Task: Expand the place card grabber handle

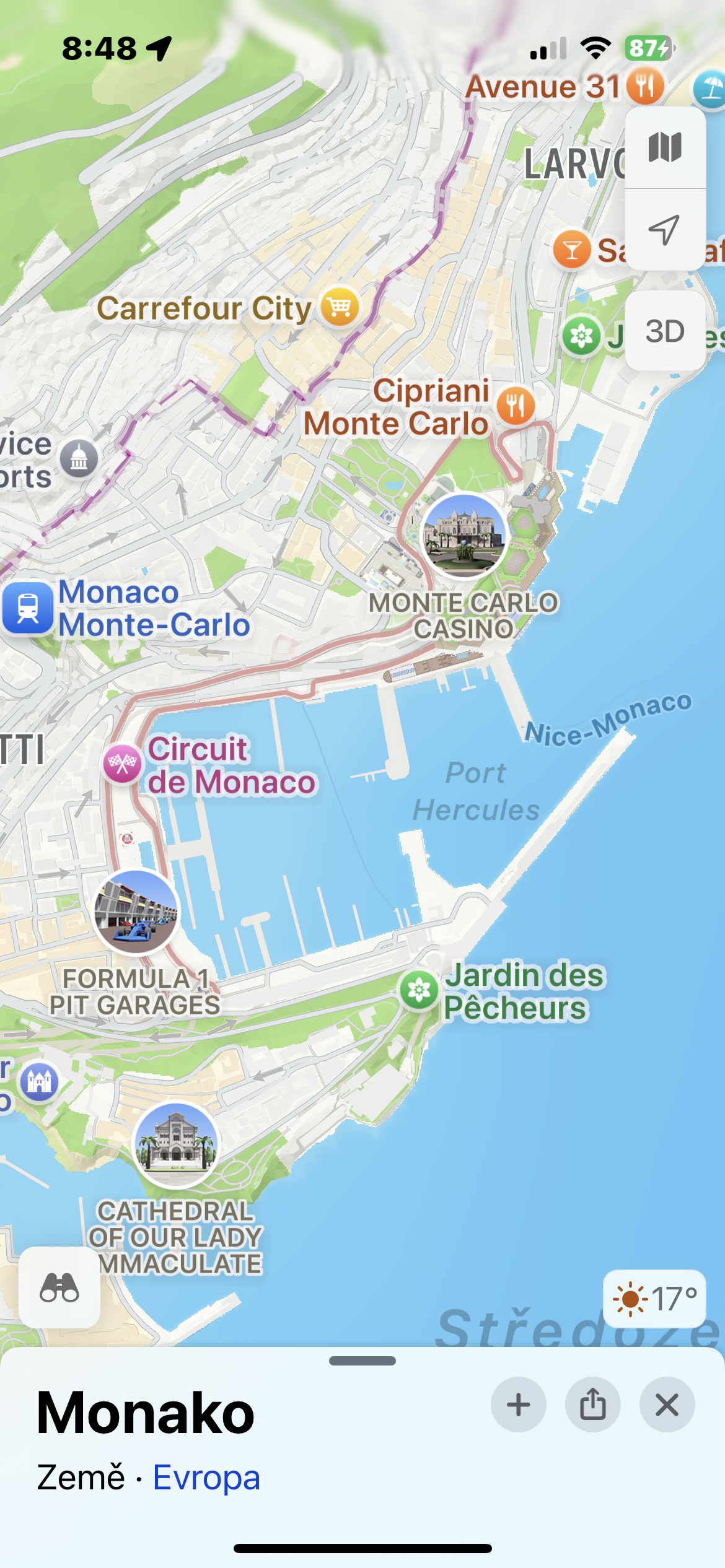Action: click(x=362, y=1361)
